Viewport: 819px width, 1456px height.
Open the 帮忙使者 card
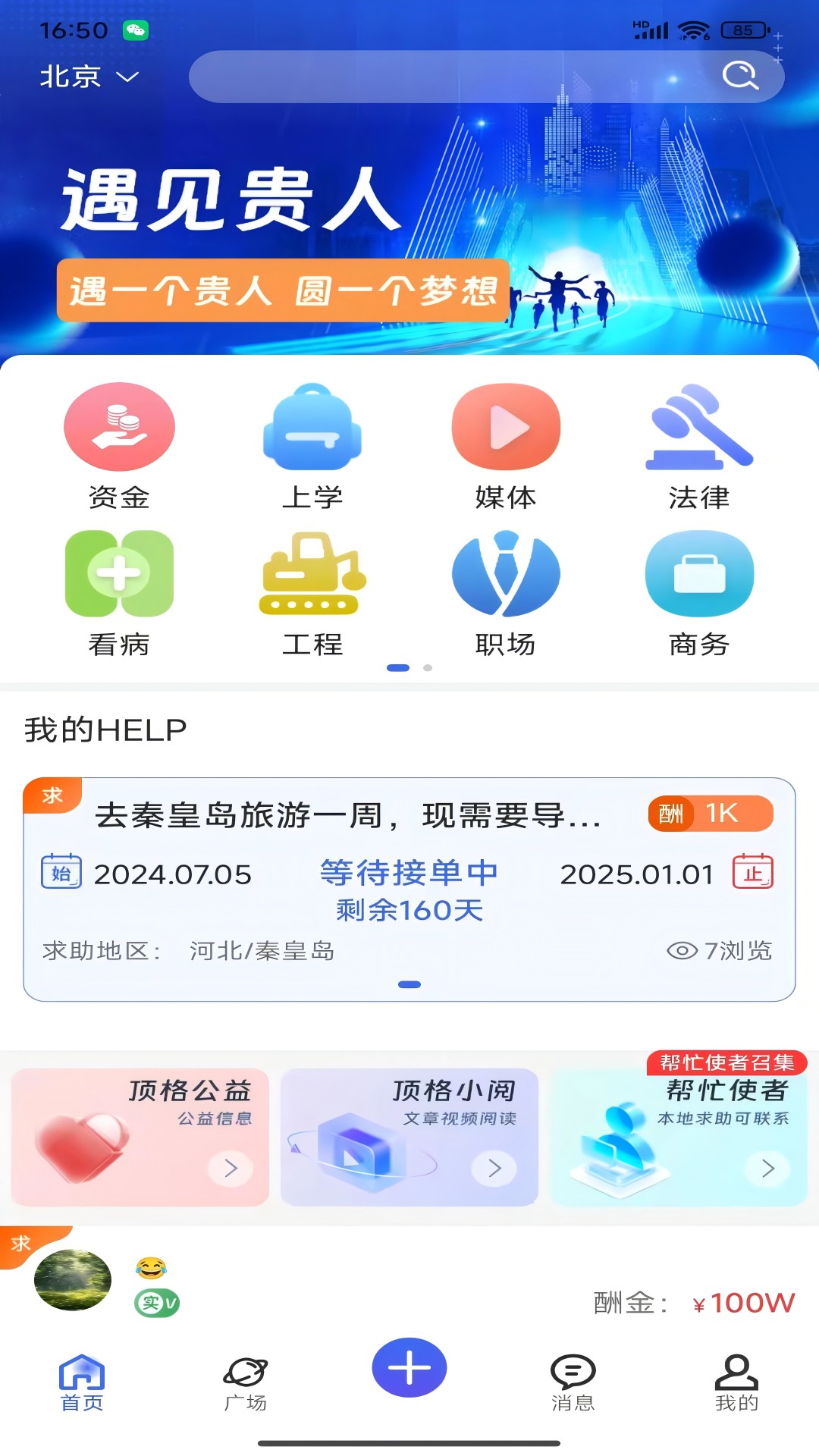[x=679, y=1137]
